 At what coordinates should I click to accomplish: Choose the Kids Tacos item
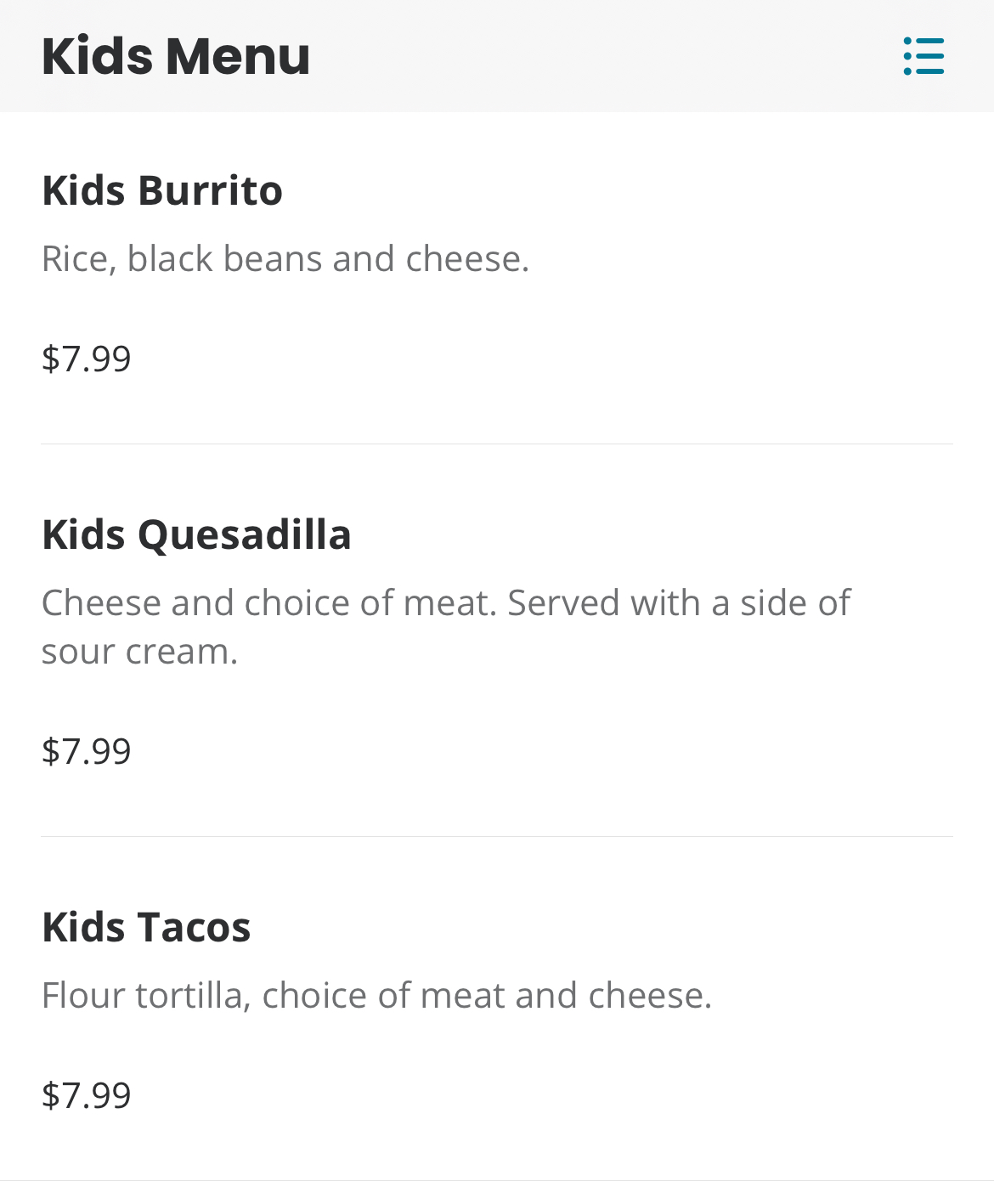[146, 927]
